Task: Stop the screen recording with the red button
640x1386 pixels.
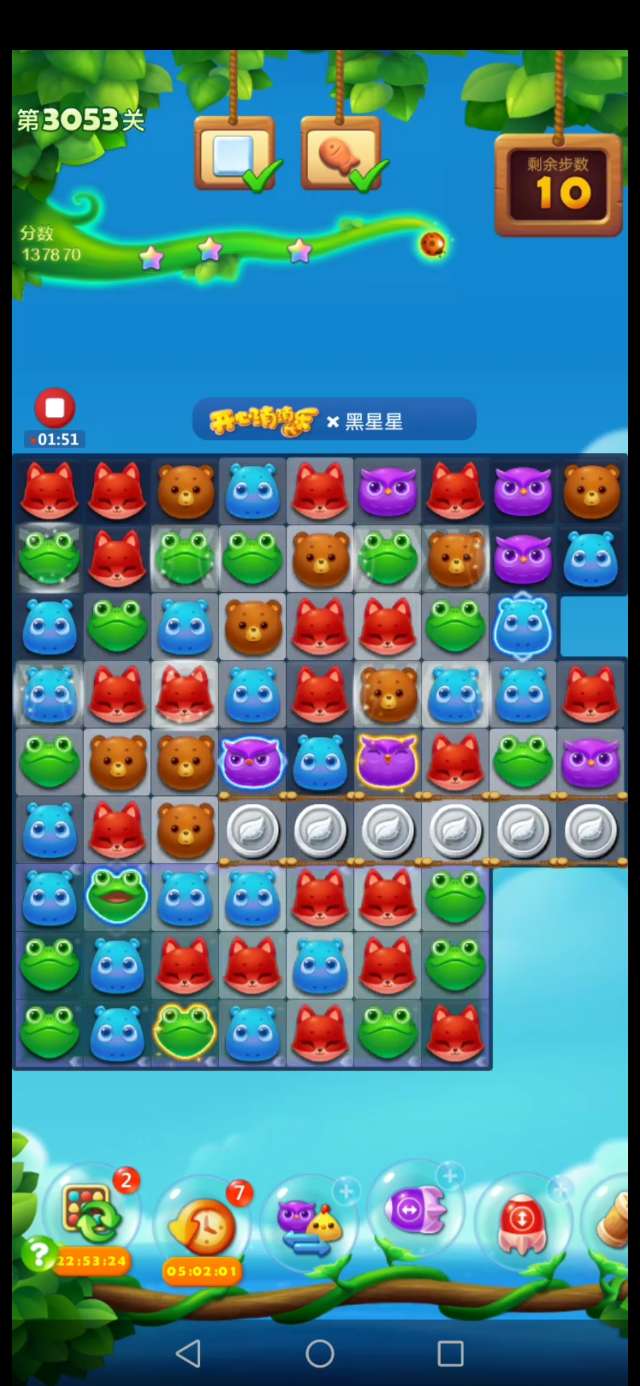Action: [55, 408]
